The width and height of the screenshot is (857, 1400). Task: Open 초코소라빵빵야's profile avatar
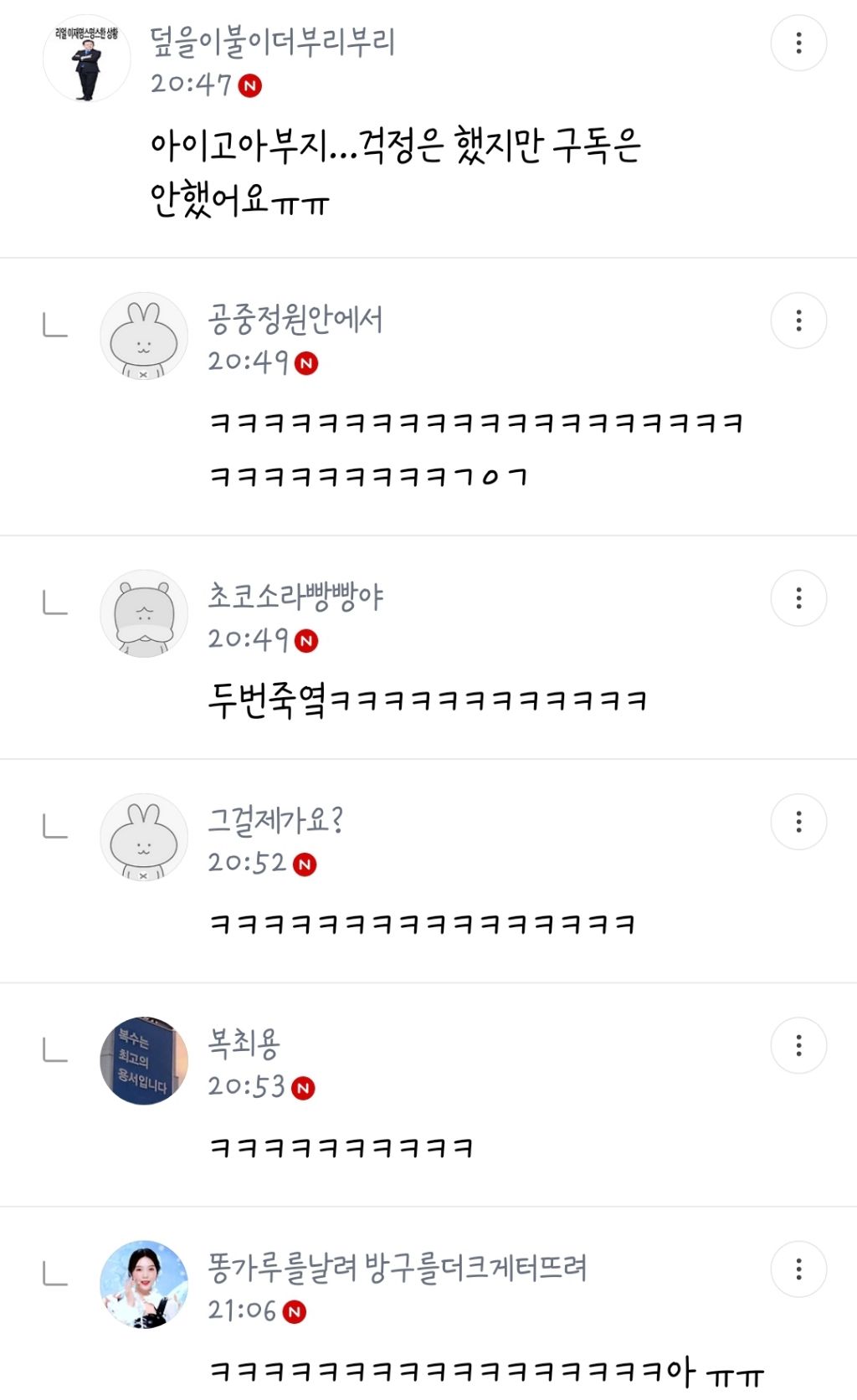point(144,614)
